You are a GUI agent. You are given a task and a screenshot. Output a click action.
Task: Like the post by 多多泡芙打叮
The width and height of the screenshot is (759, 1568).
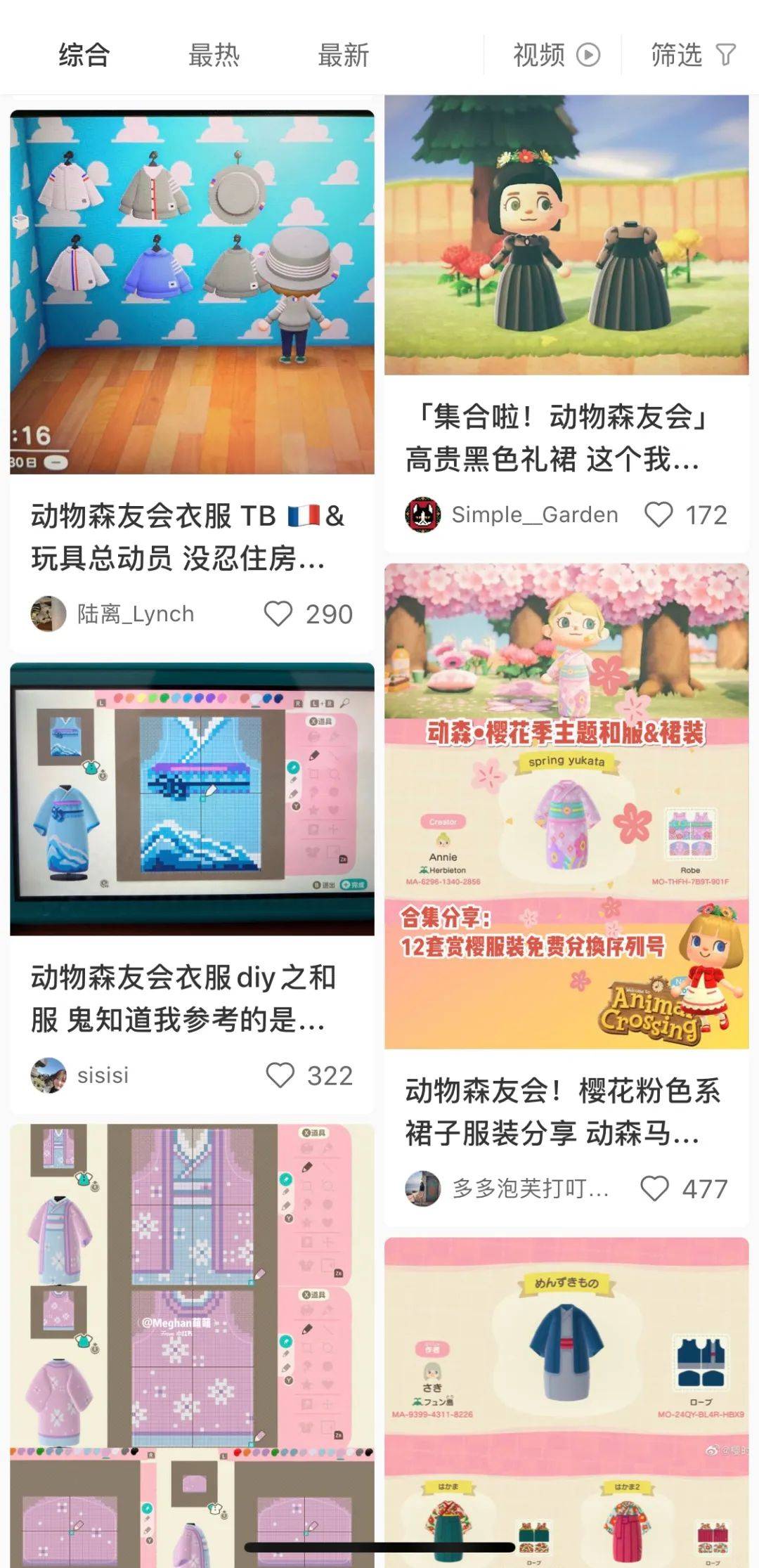click(x=654, y=1188)
